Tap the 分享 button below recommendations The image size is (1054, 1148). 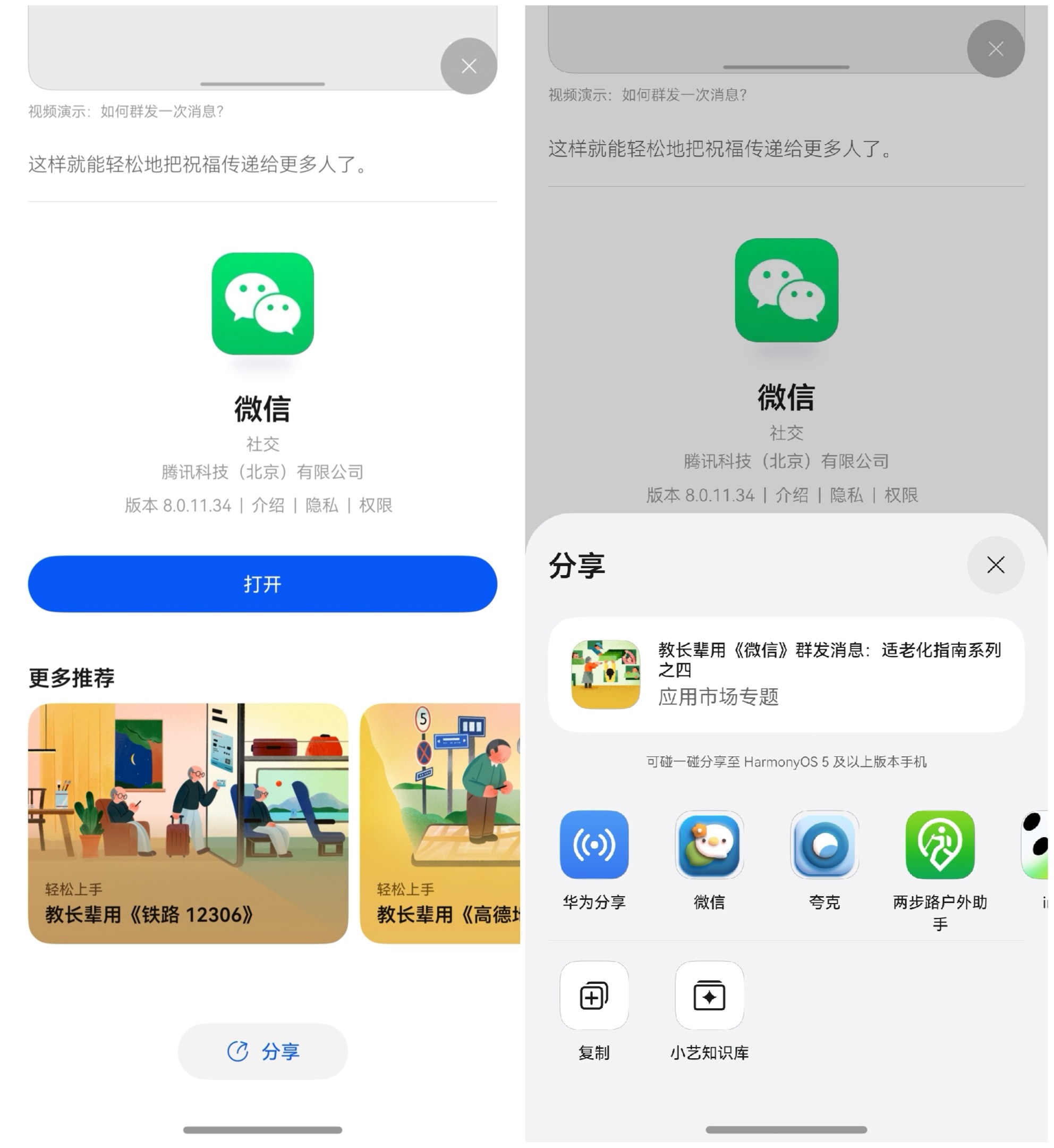262,1051
